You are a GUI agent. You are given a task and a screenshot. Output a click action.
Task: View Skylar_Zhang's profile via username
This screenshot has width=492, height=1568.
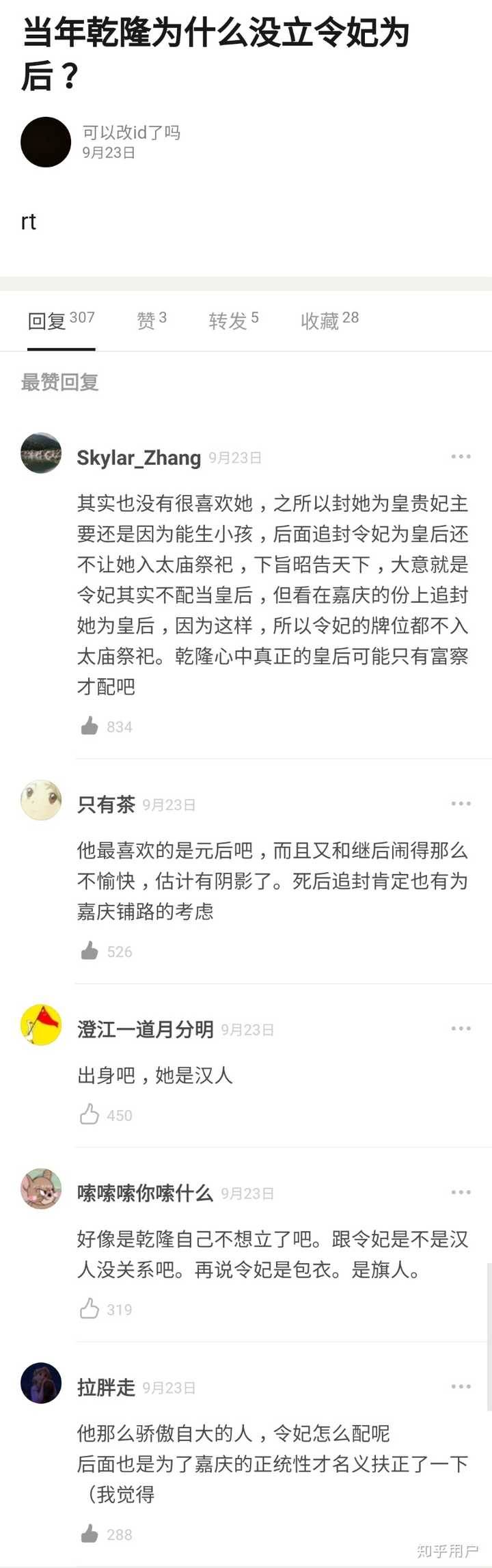(x=139, y=457)
